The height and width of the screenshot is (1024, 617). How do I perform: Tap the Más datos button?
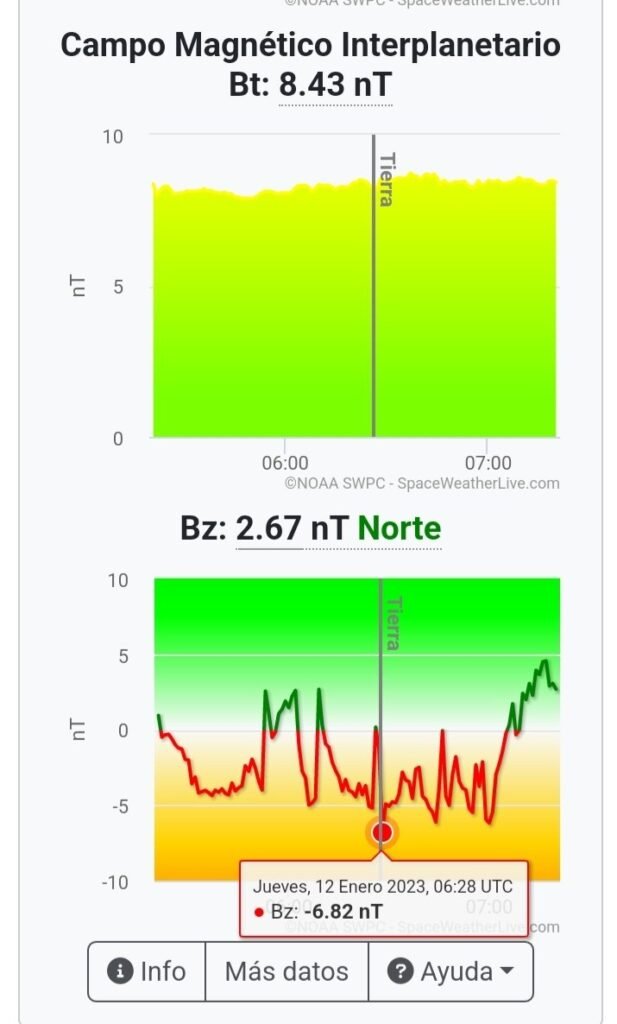click(286, 971)
